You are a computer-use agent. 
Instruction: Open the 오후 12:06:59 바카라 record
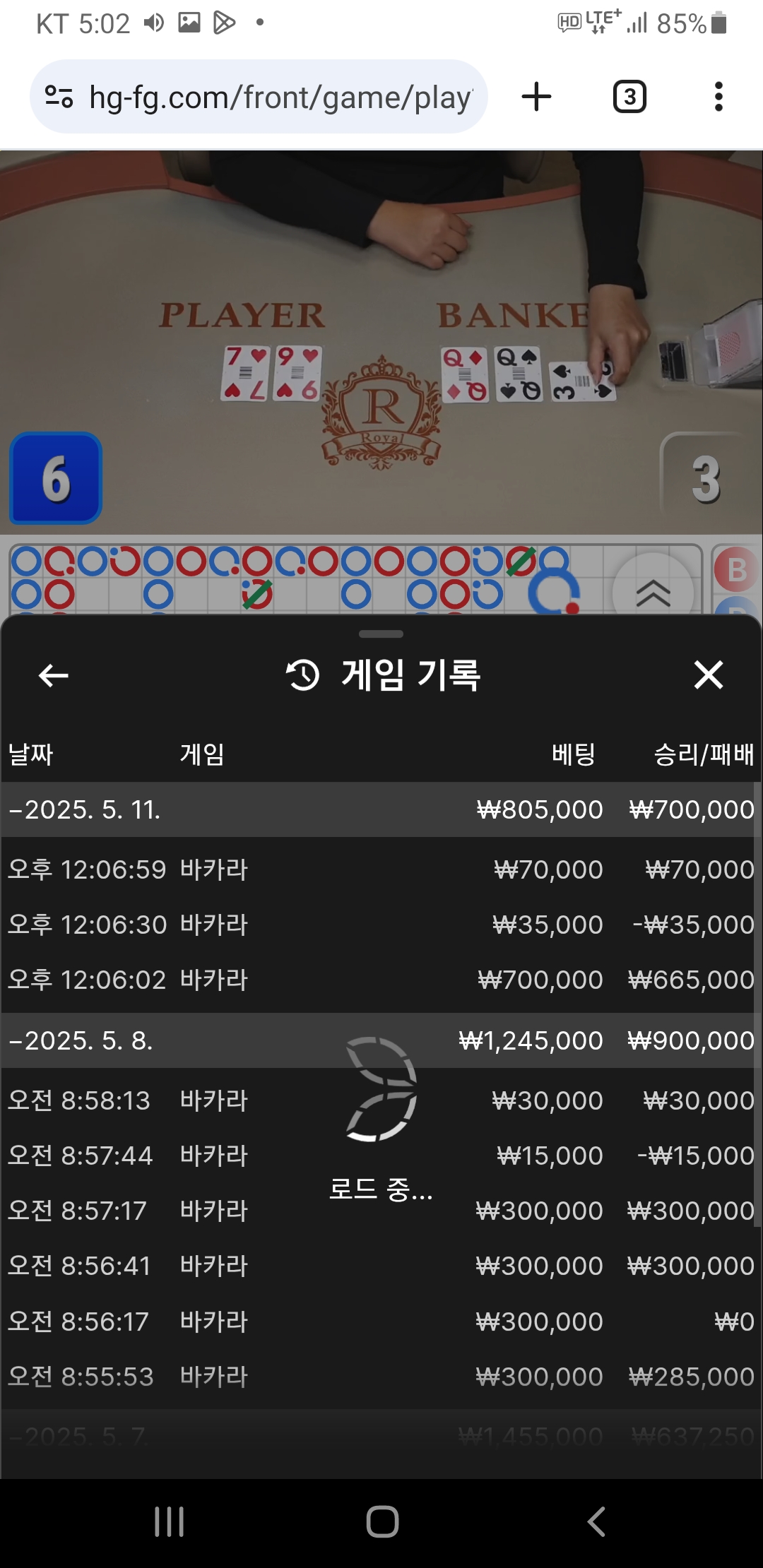pyautogui.click(x=380, y=869)
